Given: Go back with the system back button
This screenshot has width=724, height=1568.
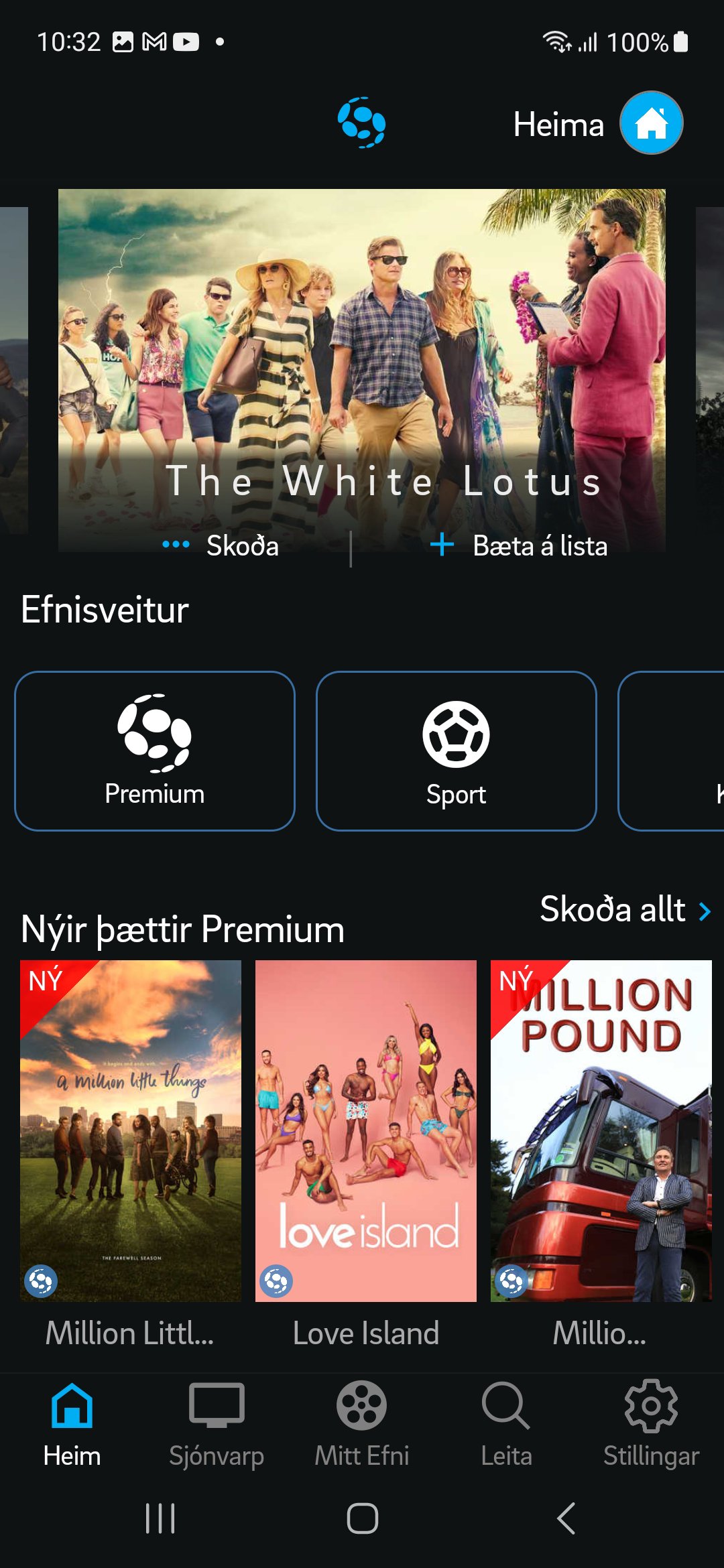Looking at the screenshot, I should (x=566, y=1518).
